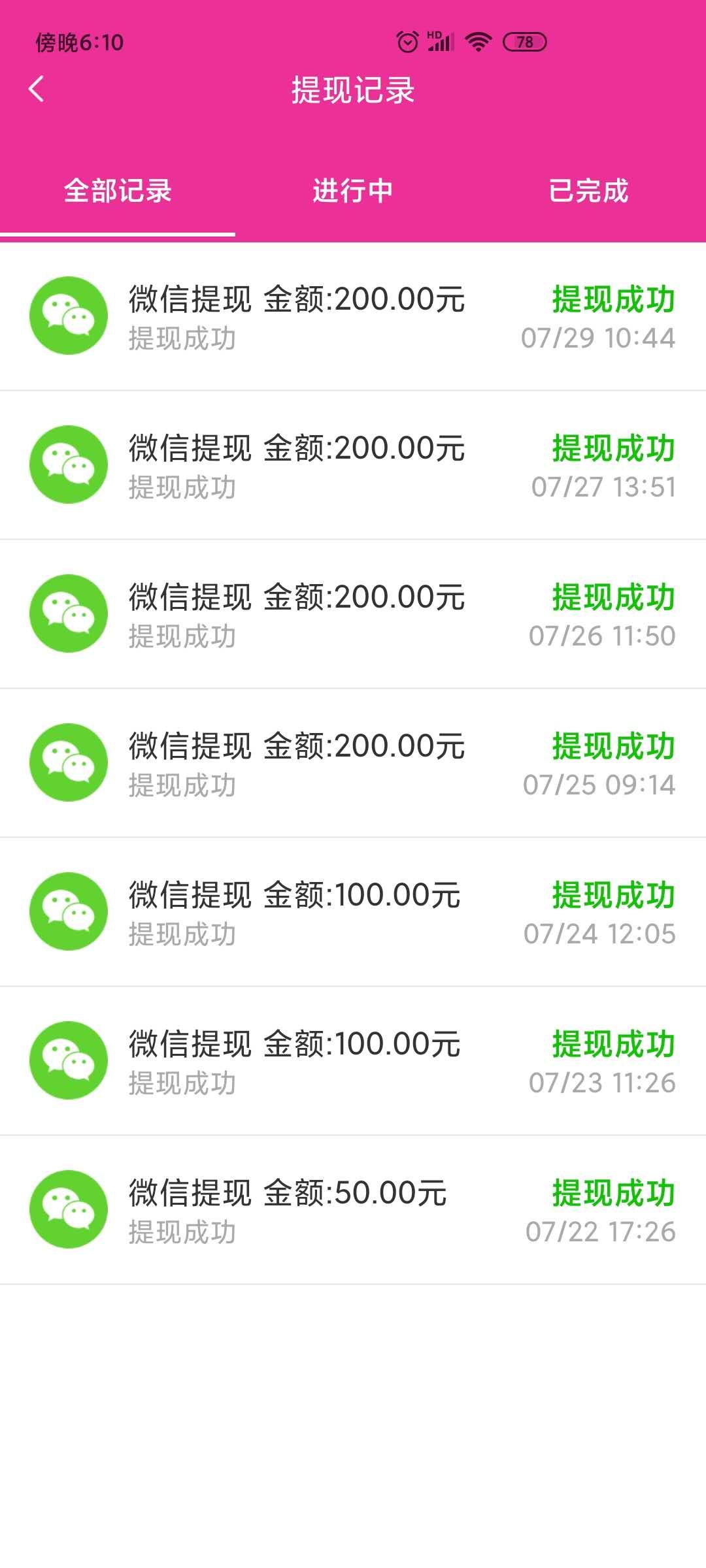The height and width of the screenshot is (1568, 706).
Task: Tap the alarm clock icon in the status bar
Action: [x=407, y=41]
